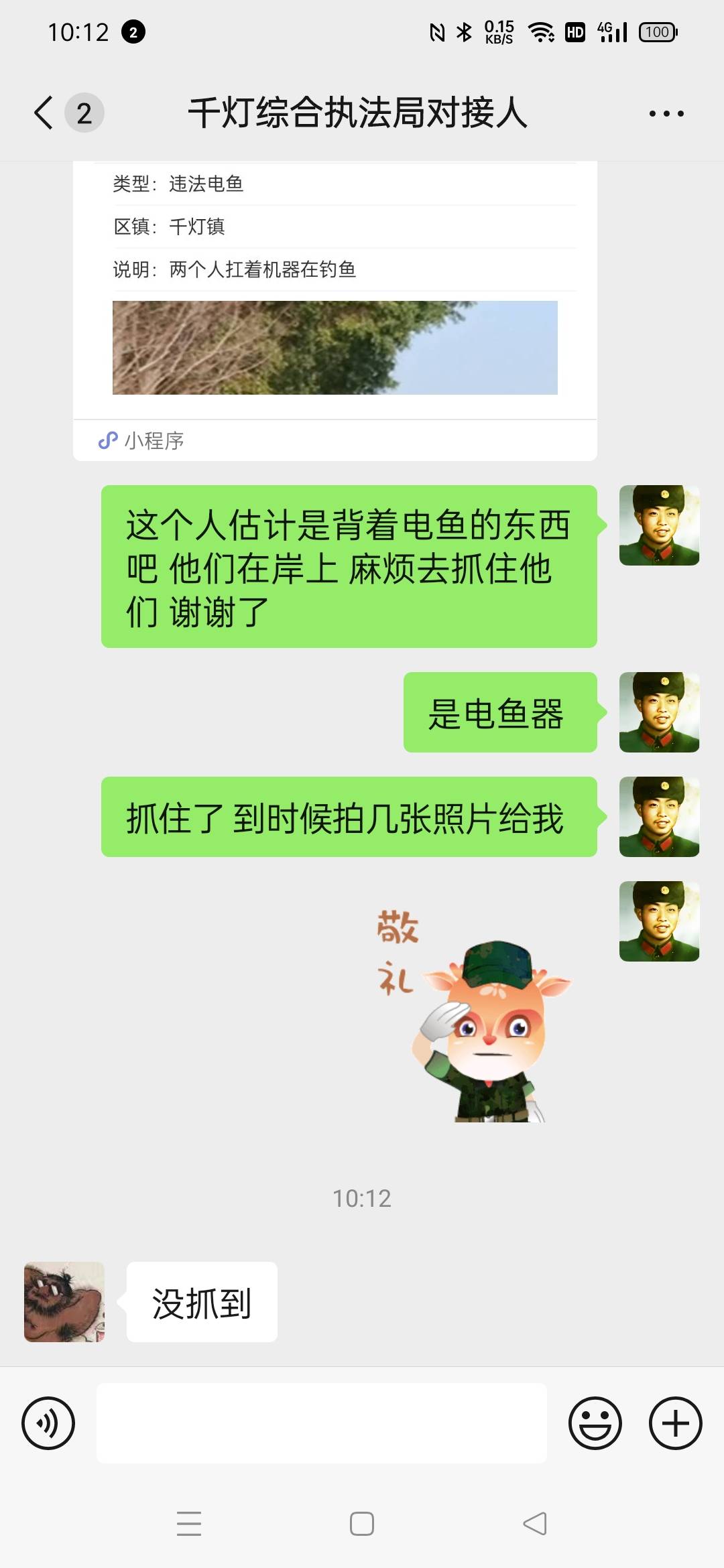Open the 违法电鱼 mini program card
The image size is (724, 1568).
[x=335, y=310]
